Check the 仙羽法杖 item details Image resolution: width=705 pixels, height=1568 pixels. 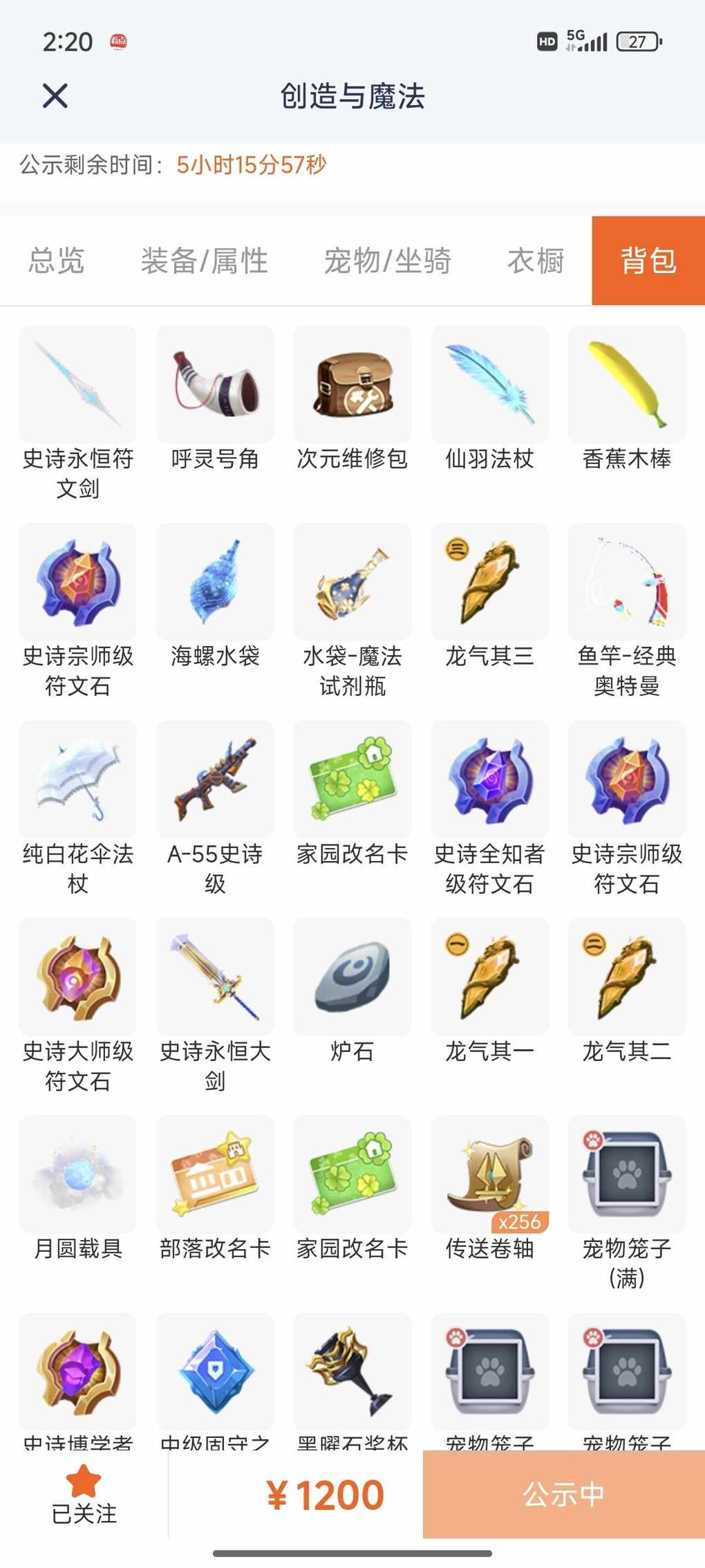click(x=489, y=385)
